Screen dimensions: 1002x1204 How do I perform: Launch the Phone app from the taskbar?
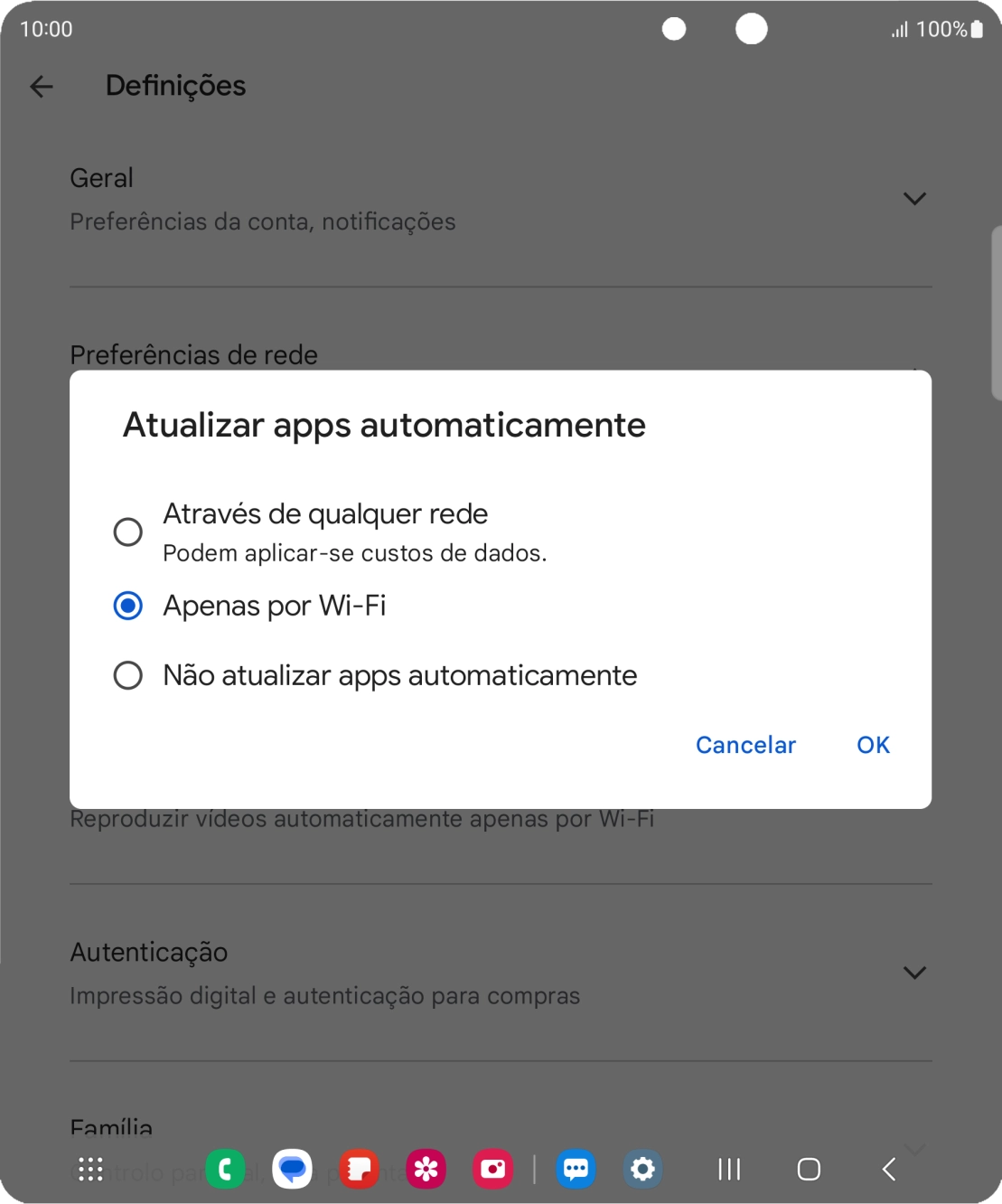225,1169
